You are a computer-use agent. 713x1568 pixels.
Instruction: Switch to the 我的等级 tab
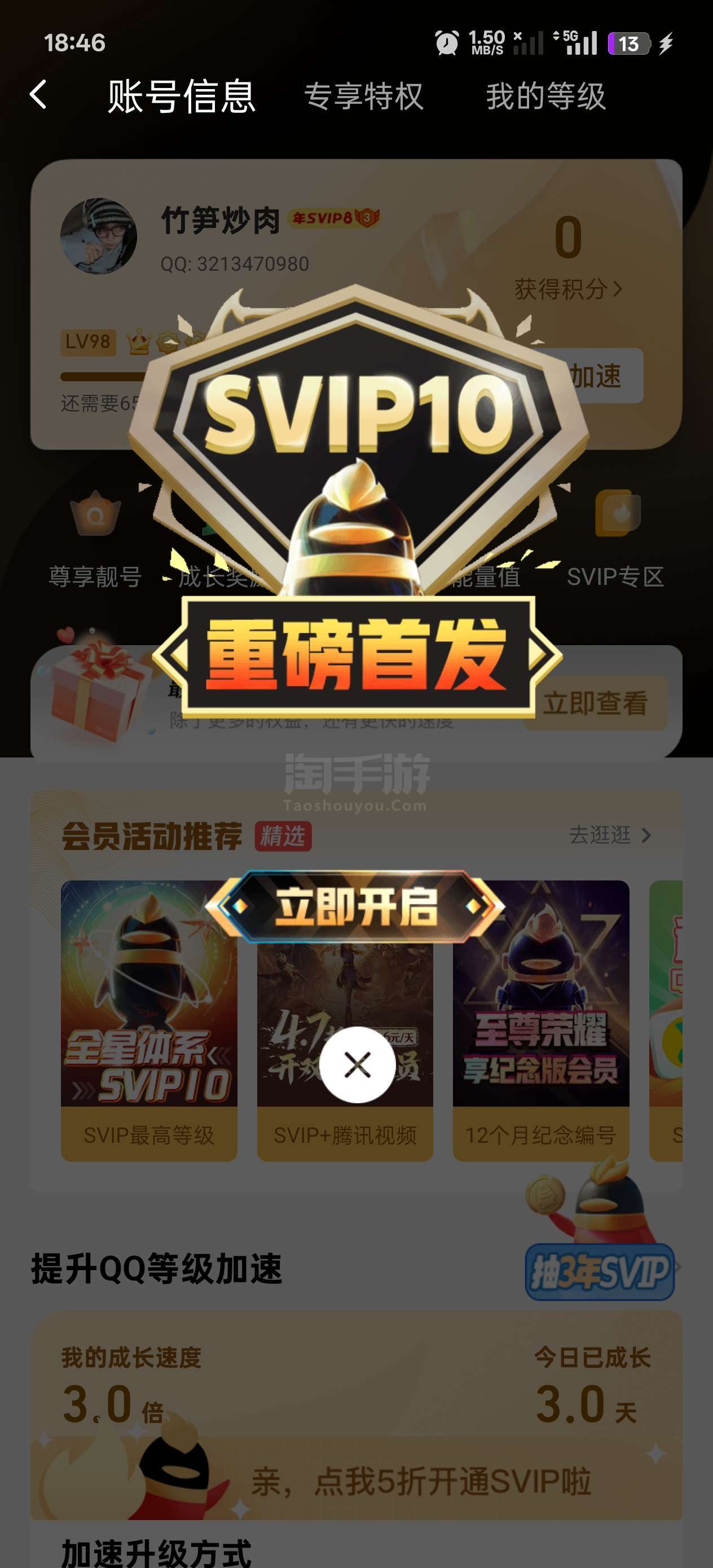pyautogui.click(x=545, y=96)
